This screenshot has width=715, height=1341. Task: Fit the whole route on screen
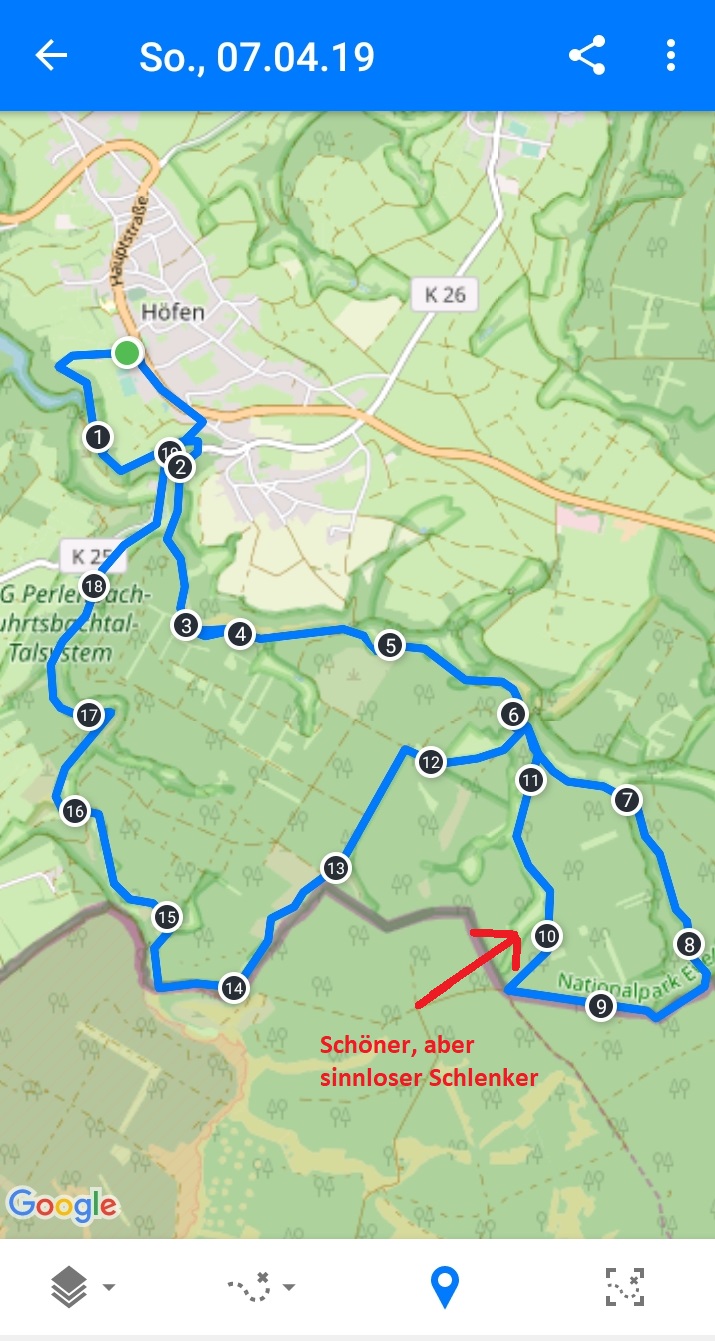pyautogui.click(x=624, y=1287)
